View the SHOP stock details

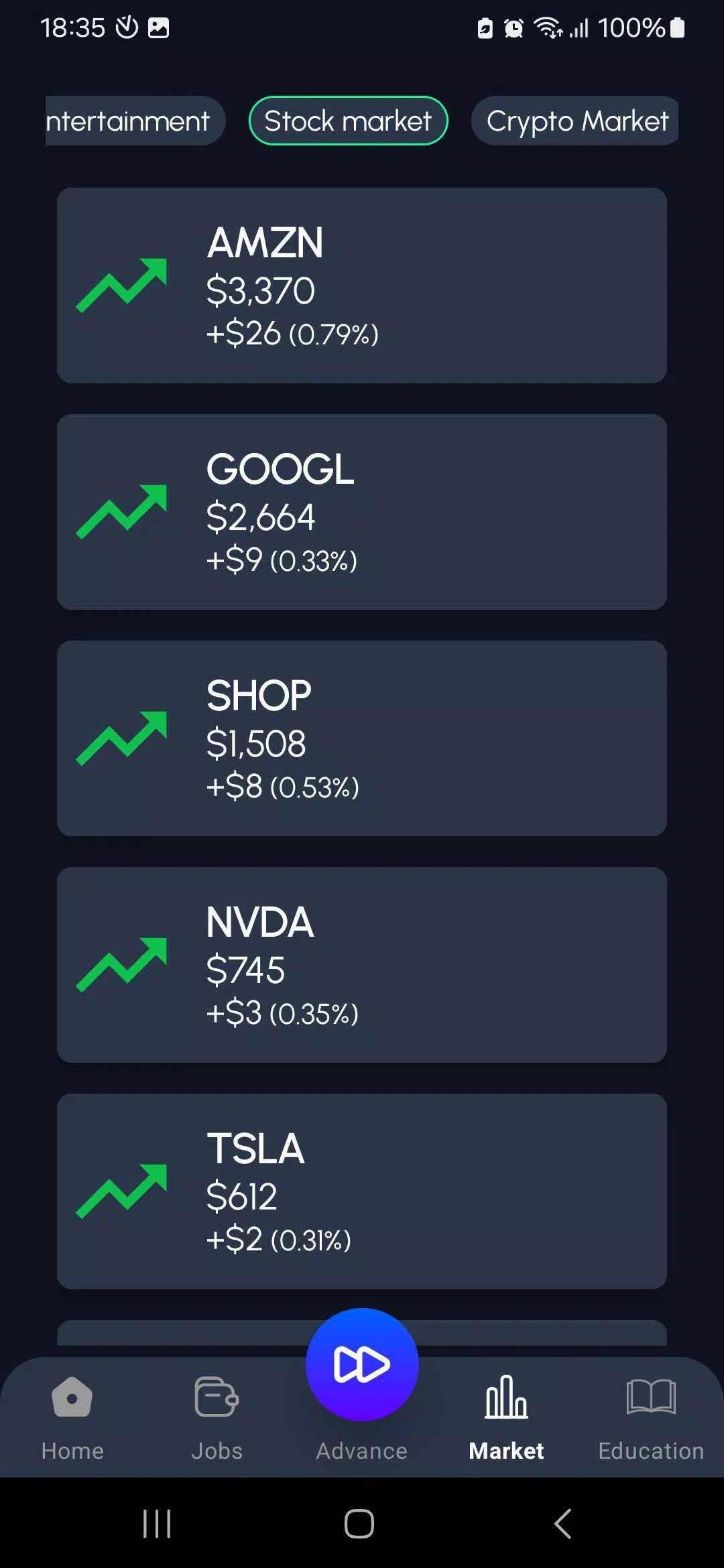click(362, 738)
